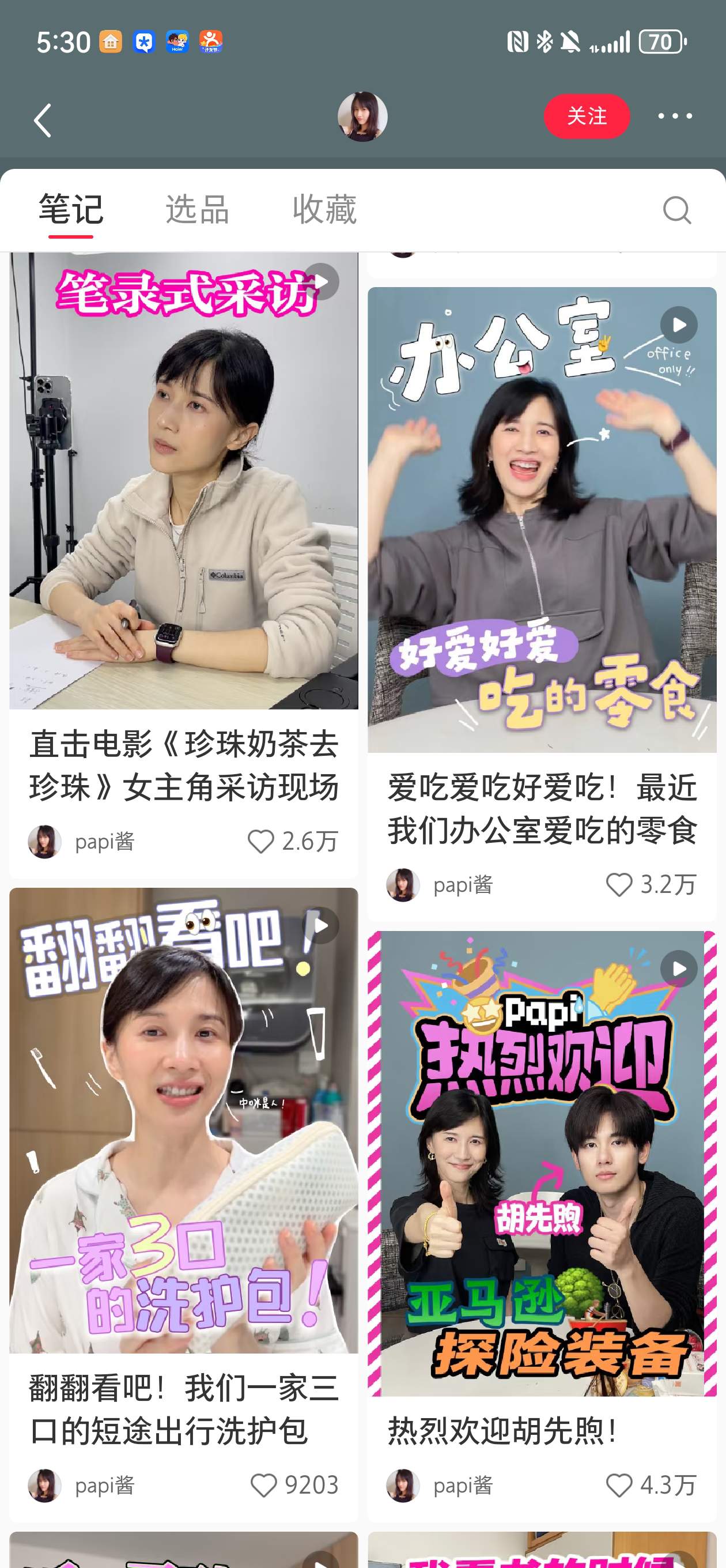The height and width of the screenshot is (1568, 726).
Task: Open the profile avatar at page top
Action: click(x=362, y=116)
